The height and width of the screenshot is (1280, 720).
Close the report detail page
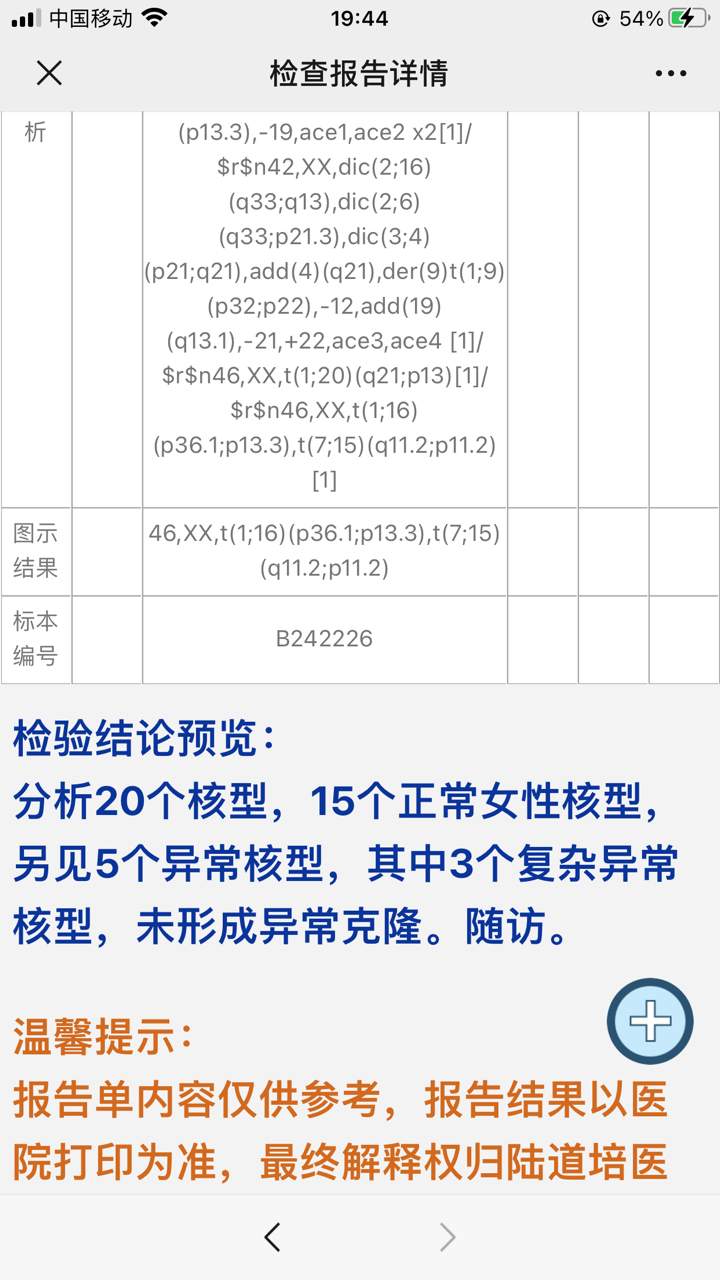[x=49, y=73]
